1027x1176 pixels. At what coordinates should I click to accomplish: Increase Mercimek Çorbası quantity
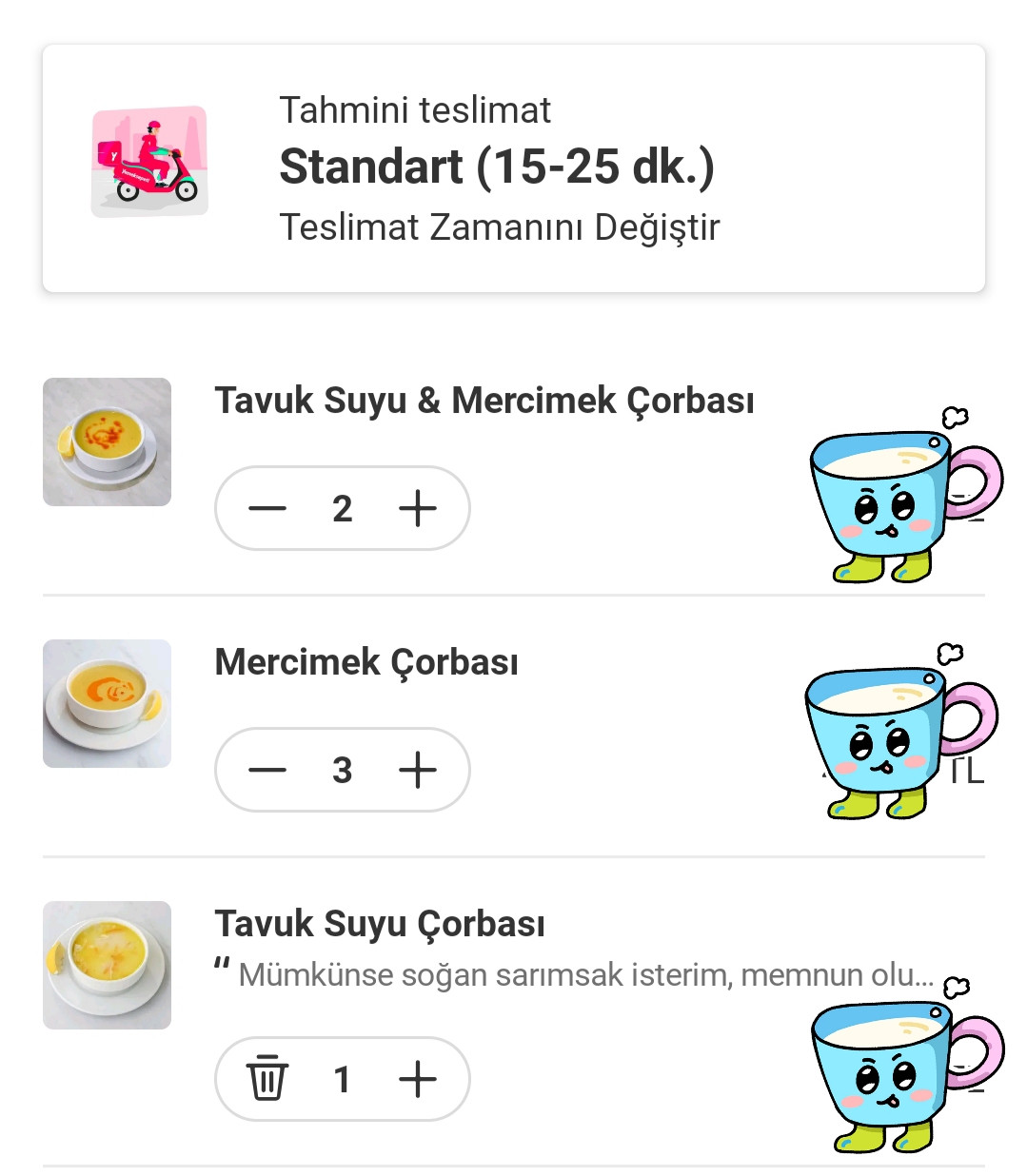coord(417,770)
